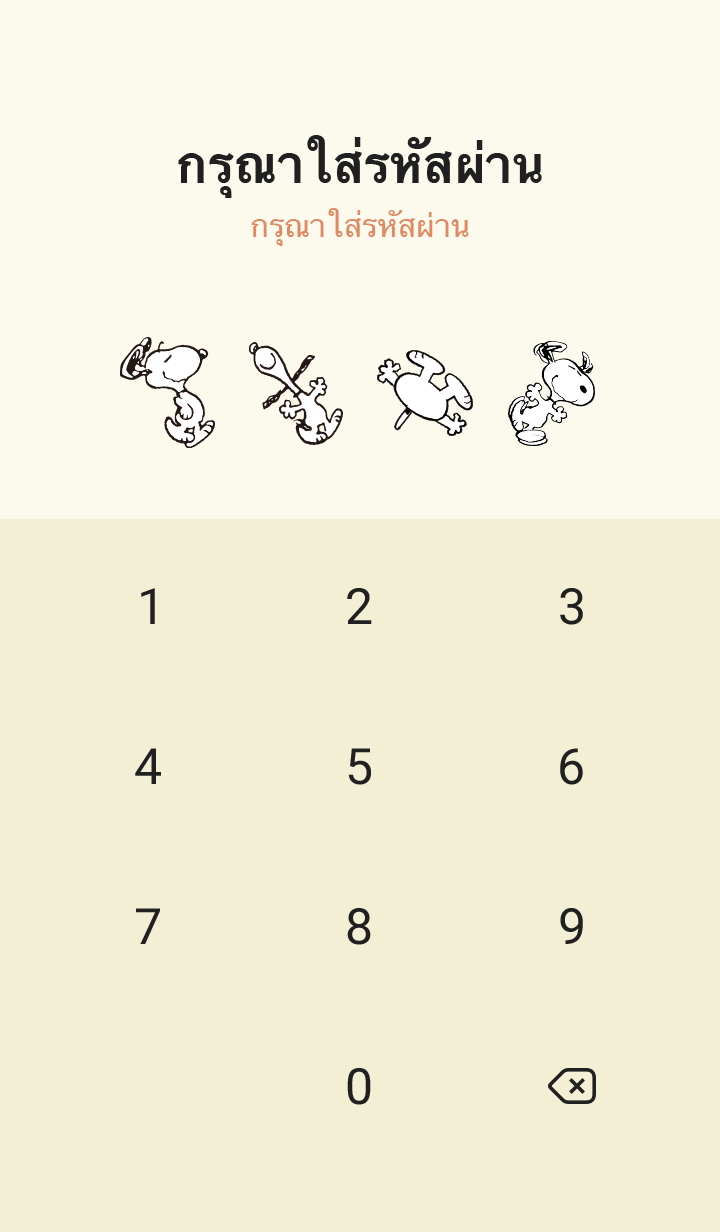720x1232 pixels.
Task: Enter digit 8 on the keypad
Action: click(x=359, y=927)
